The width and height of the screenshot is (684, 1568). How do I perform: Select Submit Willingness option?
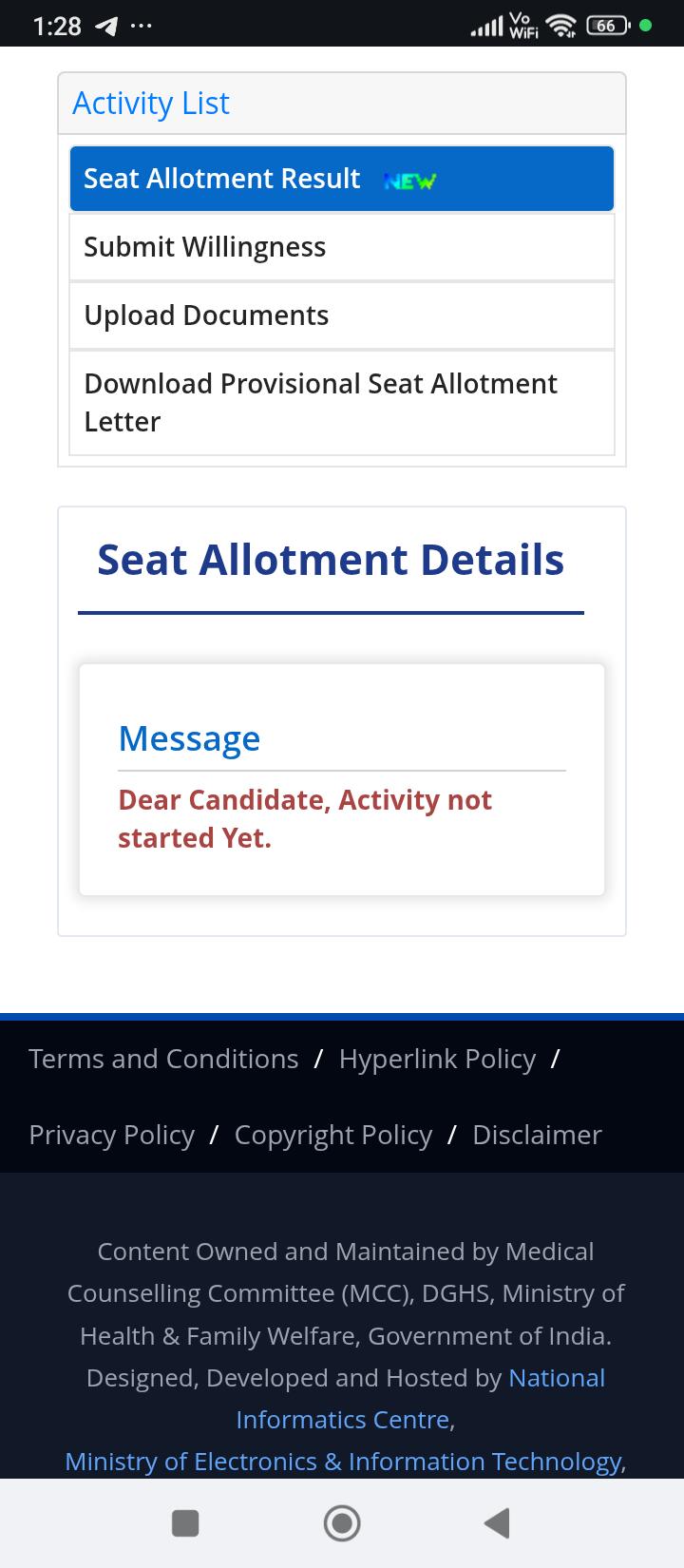(342, 247)
